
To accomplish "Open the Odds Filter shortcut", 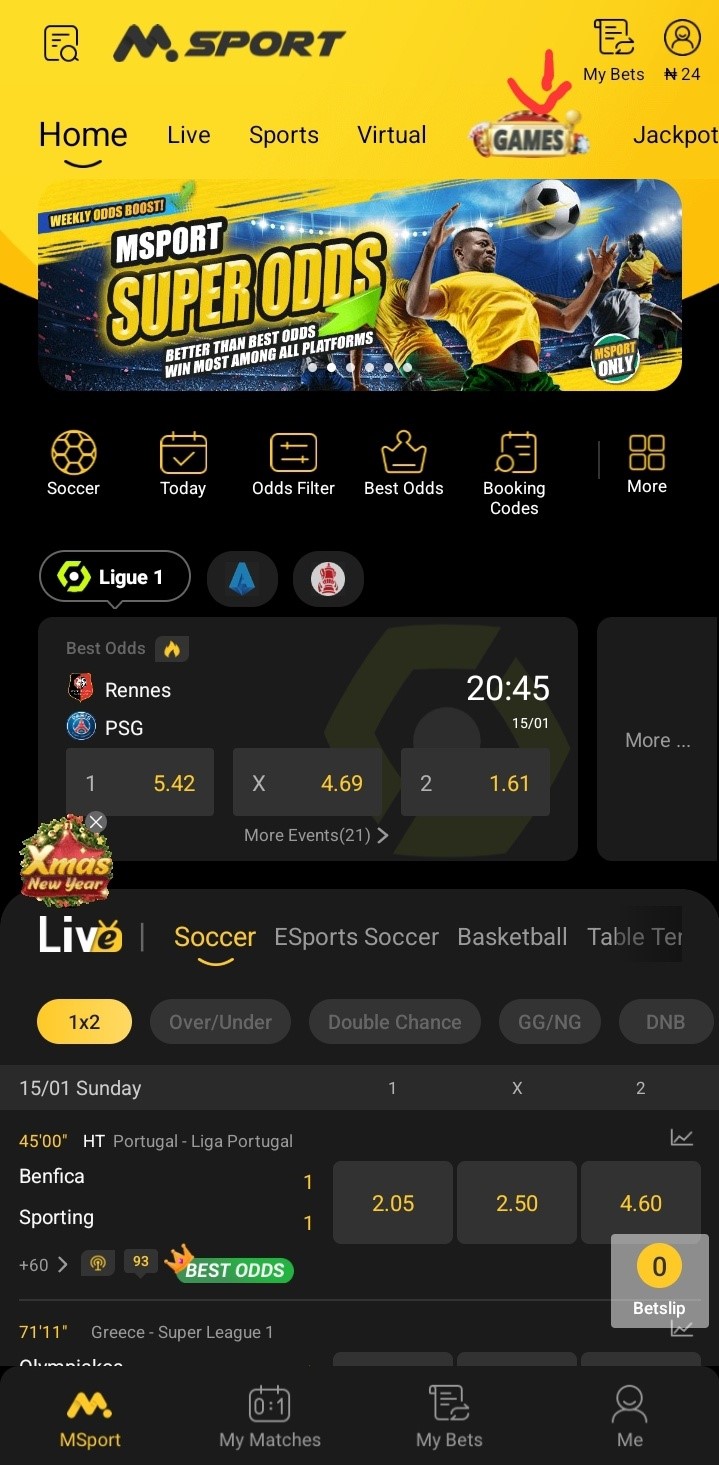I will coord(293,464).
